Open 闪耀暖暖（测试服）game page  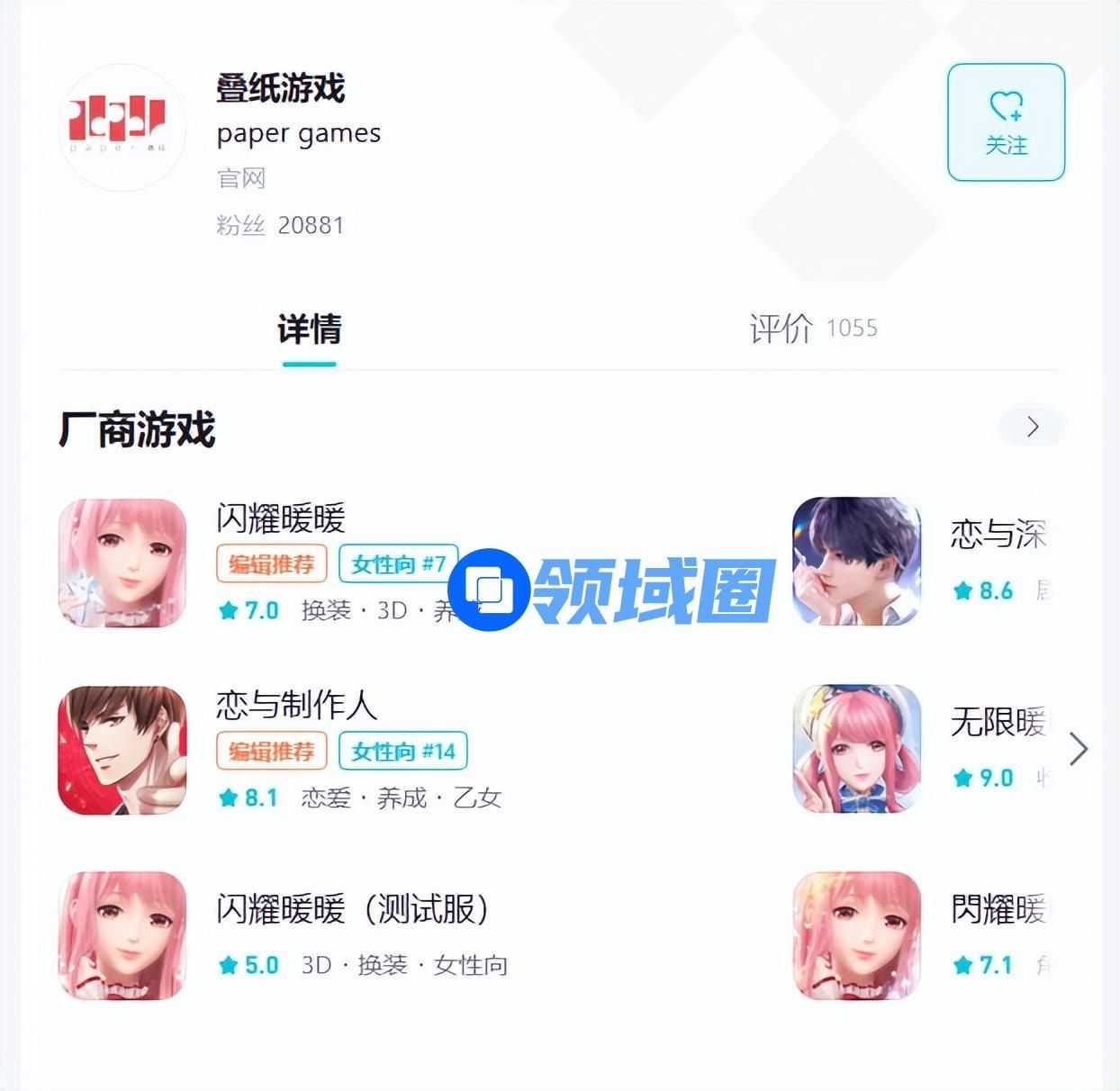(351, 909)
